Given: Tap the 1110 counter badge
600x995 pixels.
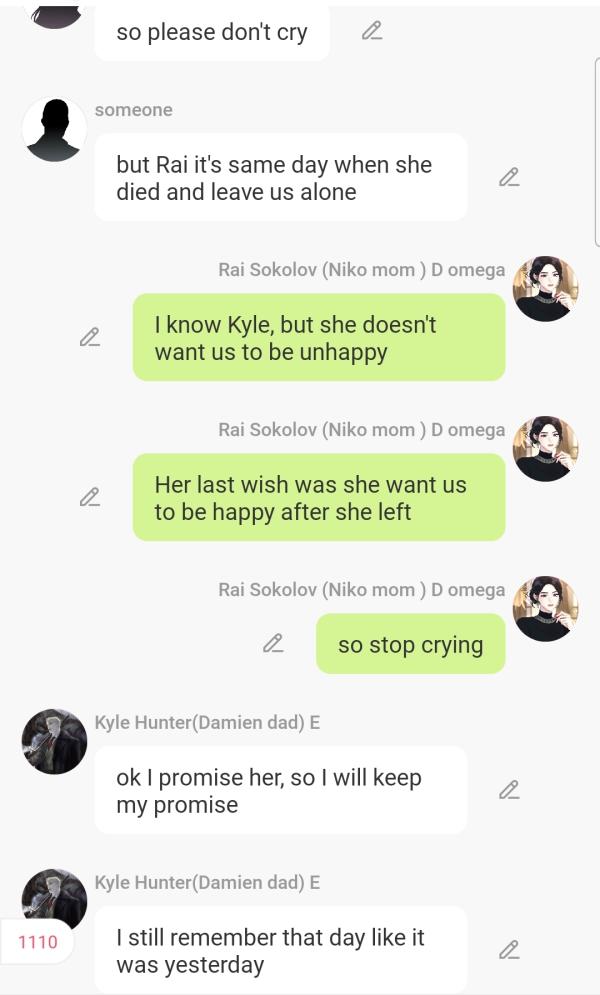Looking at the screenshot, I should (38, 942).
